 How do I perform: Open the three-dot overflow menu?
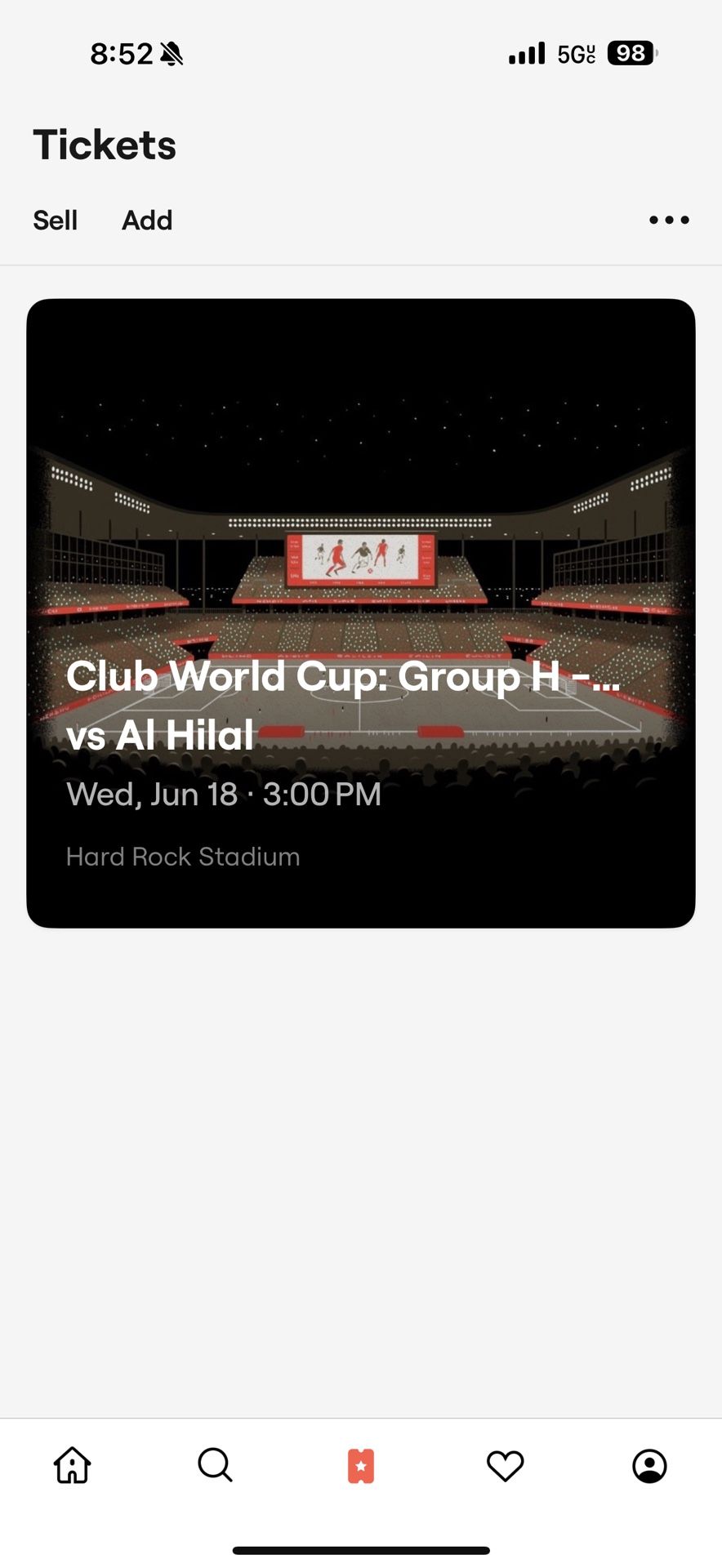click(669, 220)
